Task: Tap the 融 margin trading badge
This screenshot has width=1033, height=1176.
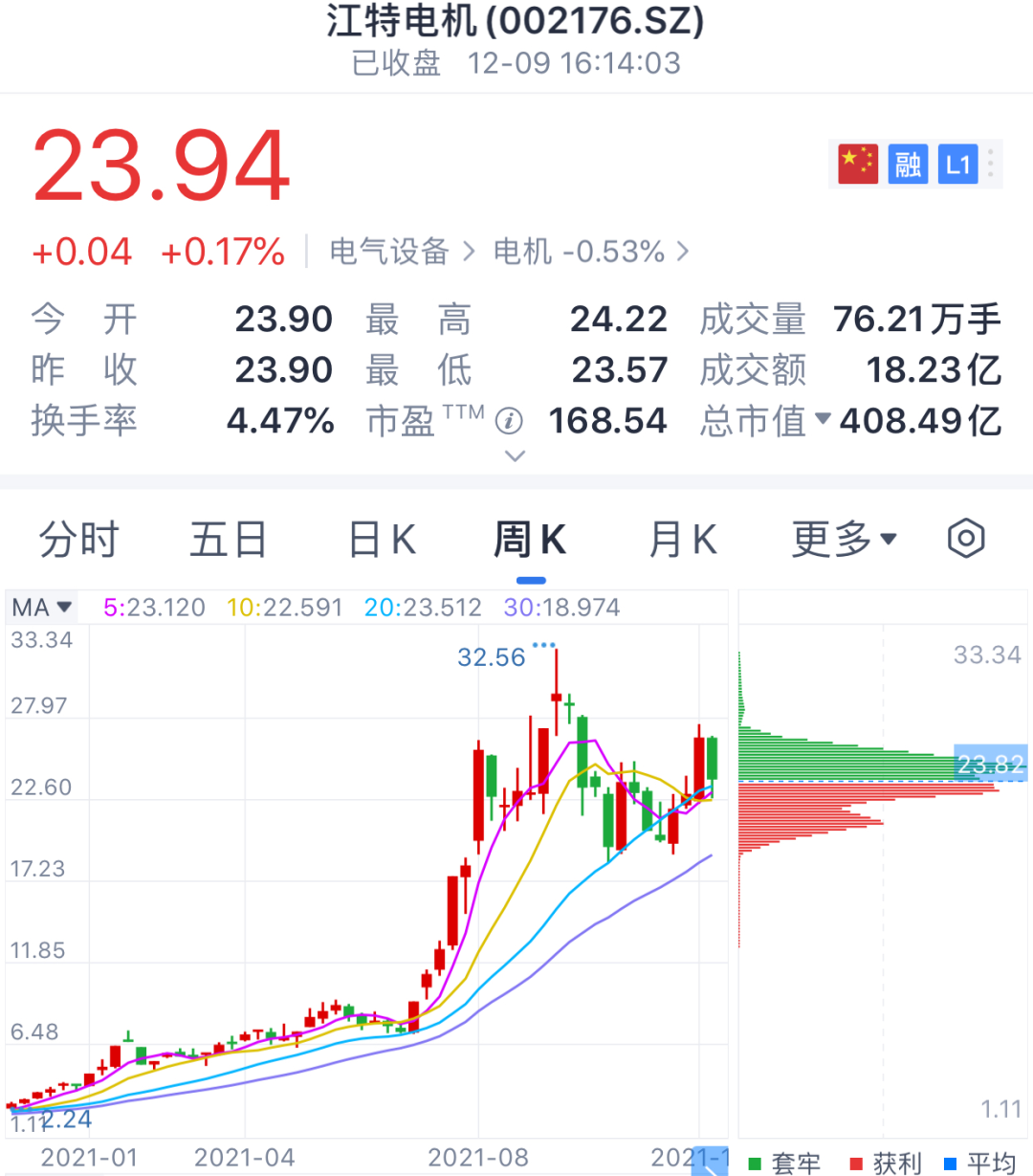Action: point(907,164)
